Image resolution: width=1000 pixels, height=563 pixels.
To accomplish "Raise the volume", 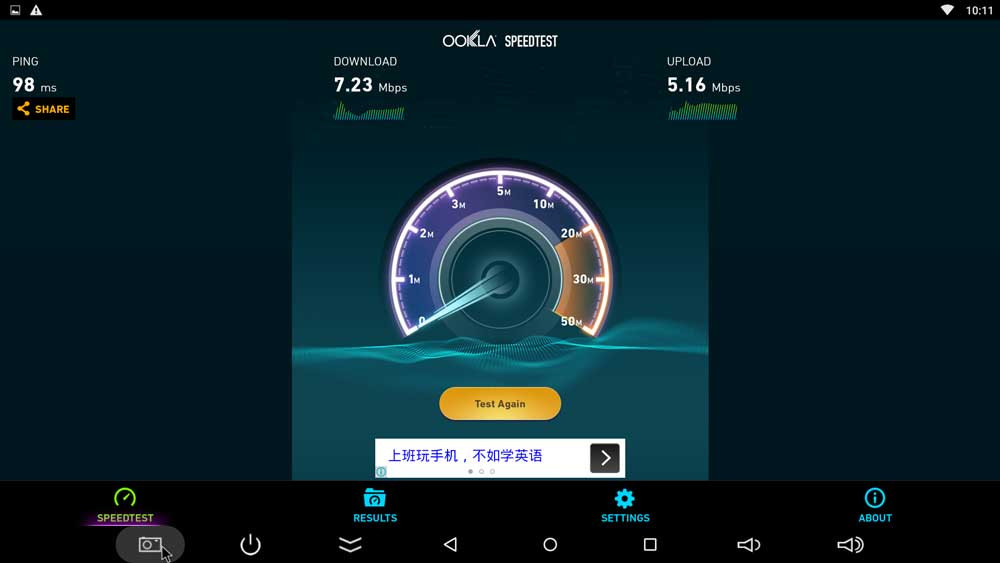I will [850, 545].
